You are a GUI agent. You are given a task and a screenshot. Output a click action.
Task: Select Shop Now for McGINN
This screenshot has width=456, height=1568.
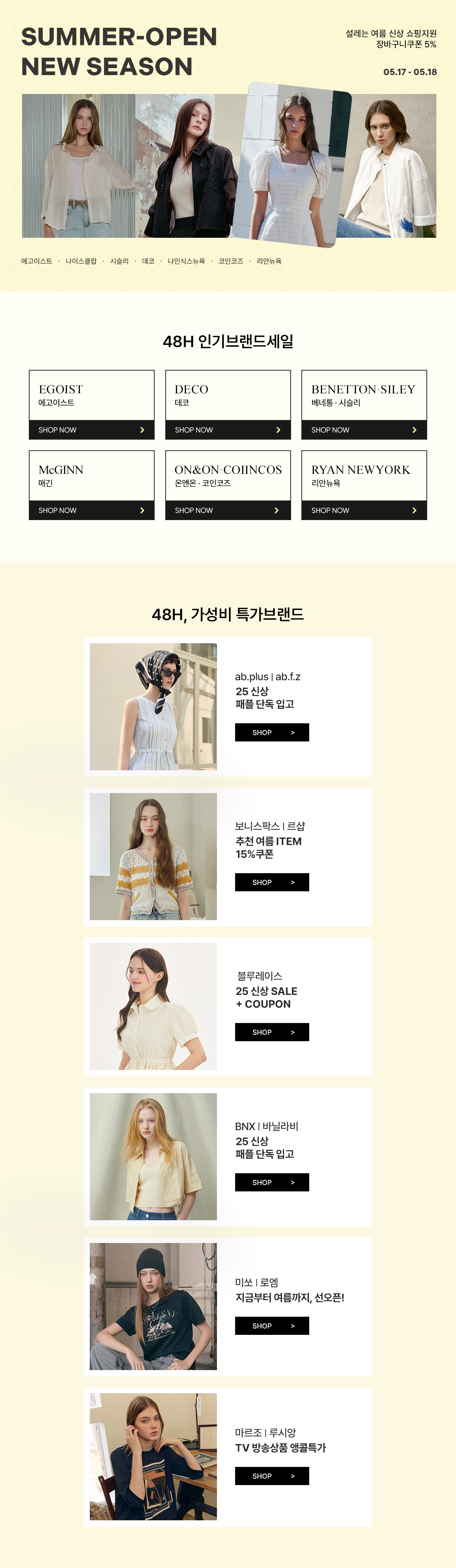tap(91, 510)
